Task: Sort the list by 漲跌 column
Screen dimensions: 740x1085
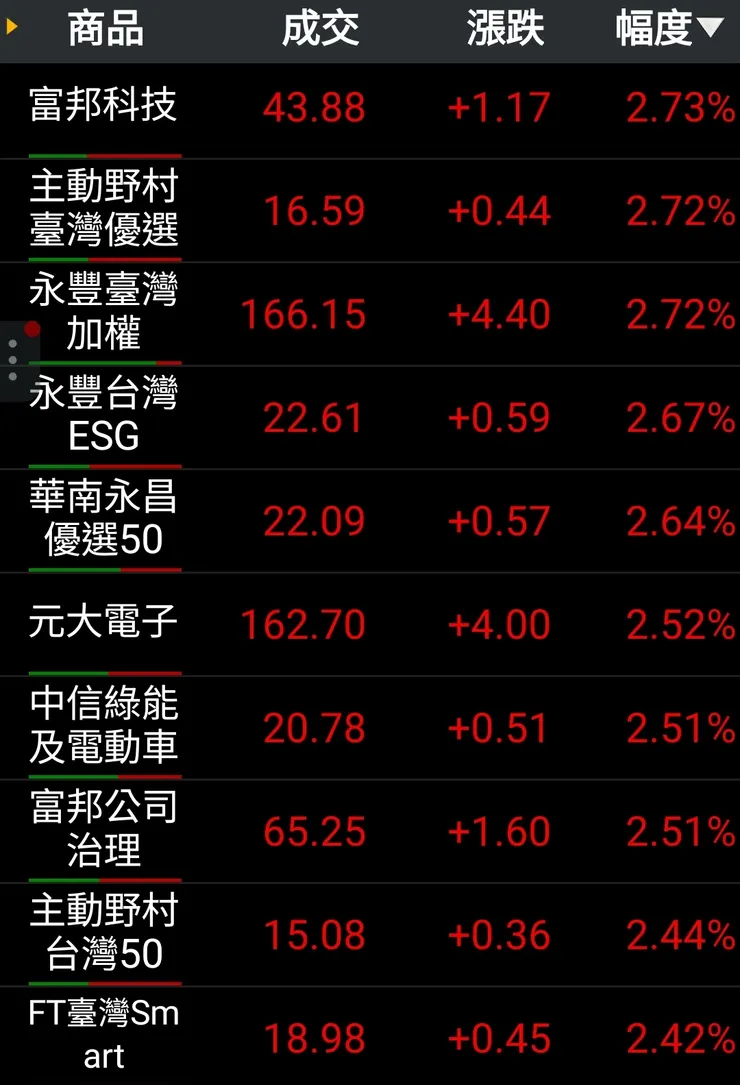Action: (505, 28)
